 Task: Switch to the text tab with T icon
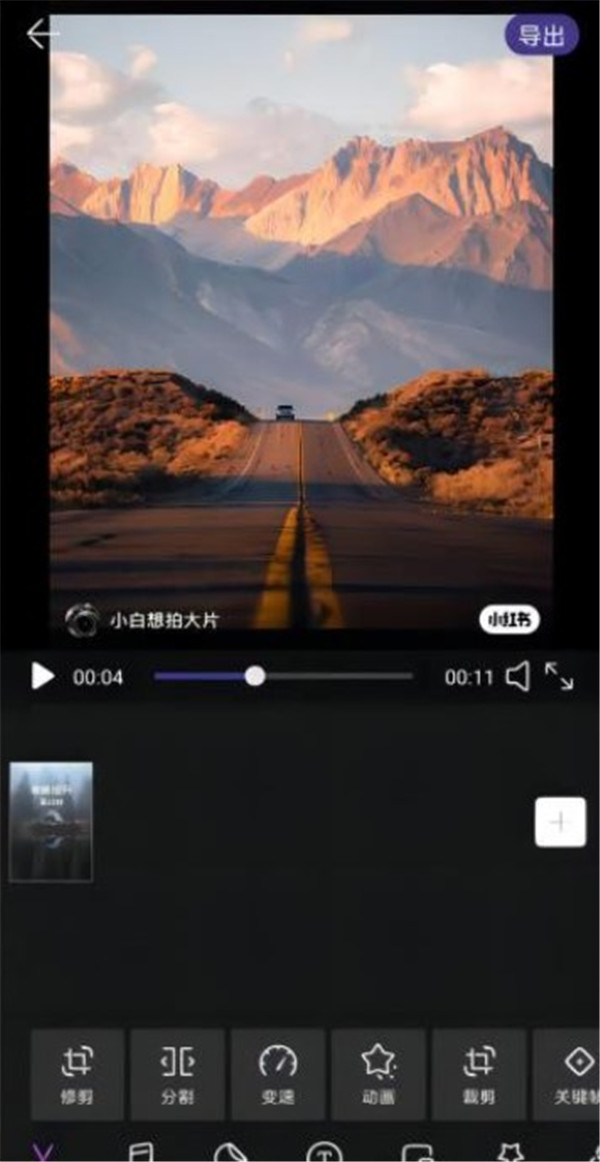click(x=323, y=1152)
